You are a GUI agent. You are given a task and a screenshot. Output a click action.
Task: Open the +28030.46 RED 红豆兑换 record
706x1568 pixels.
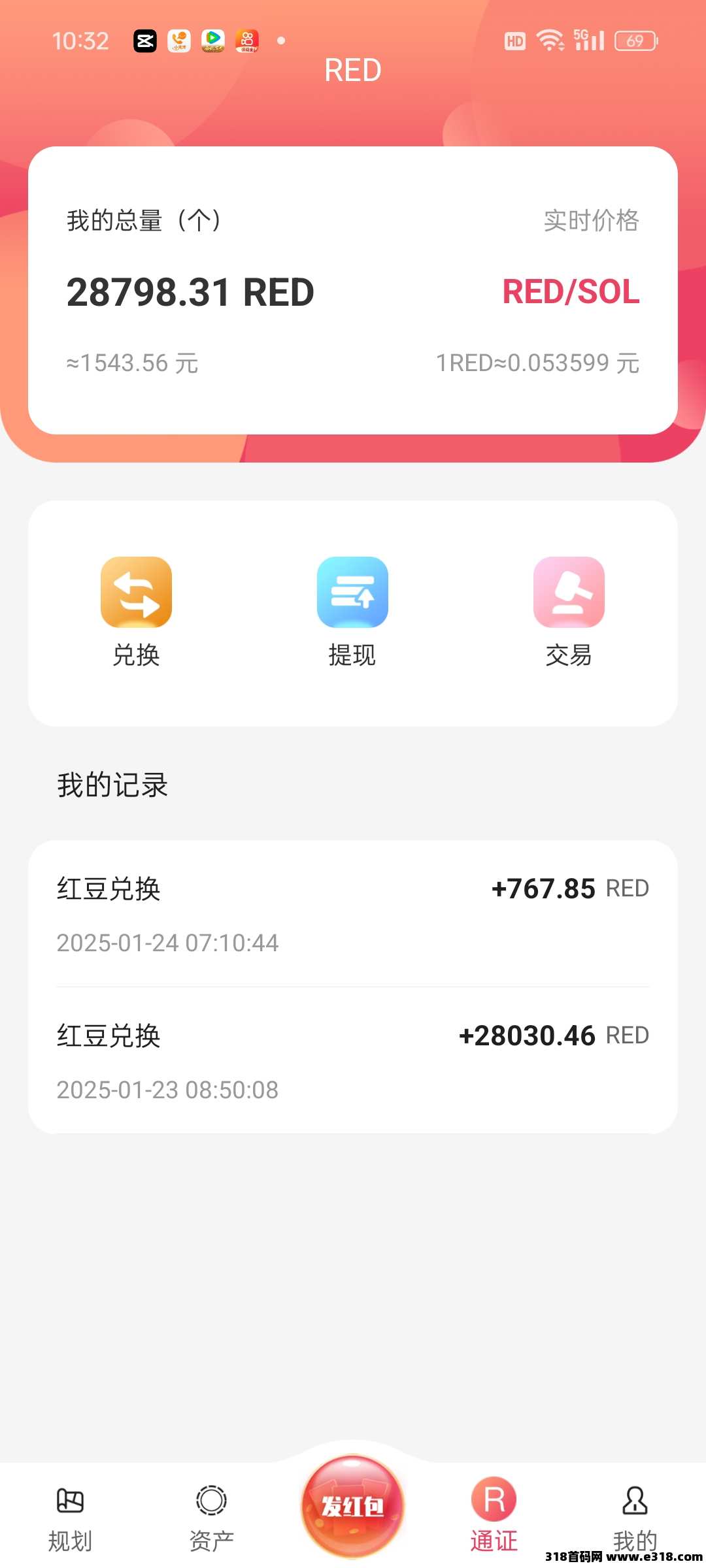353,1062
